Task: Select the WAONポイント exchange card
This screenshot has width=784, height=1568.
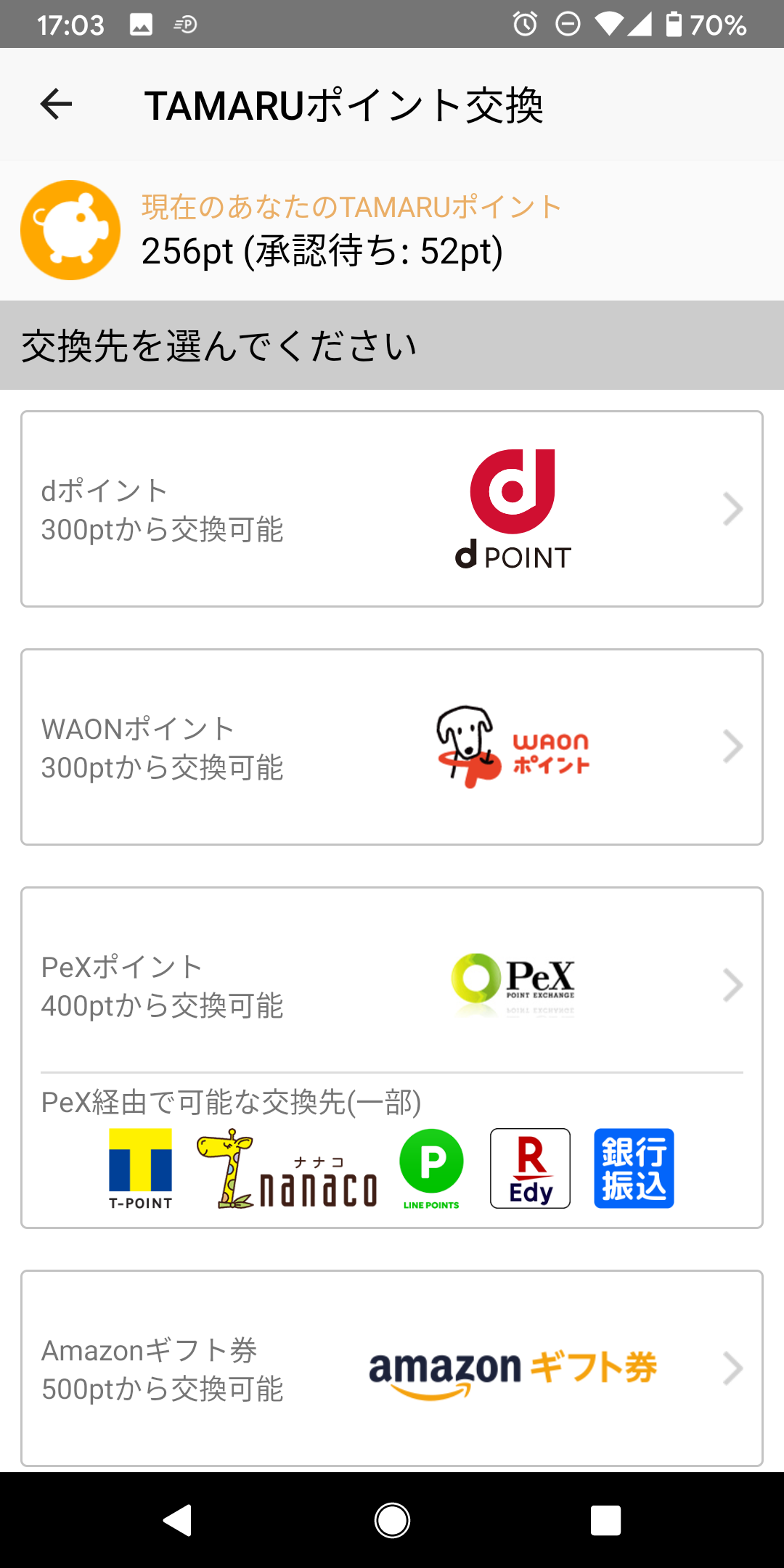Action: point(392,747)
